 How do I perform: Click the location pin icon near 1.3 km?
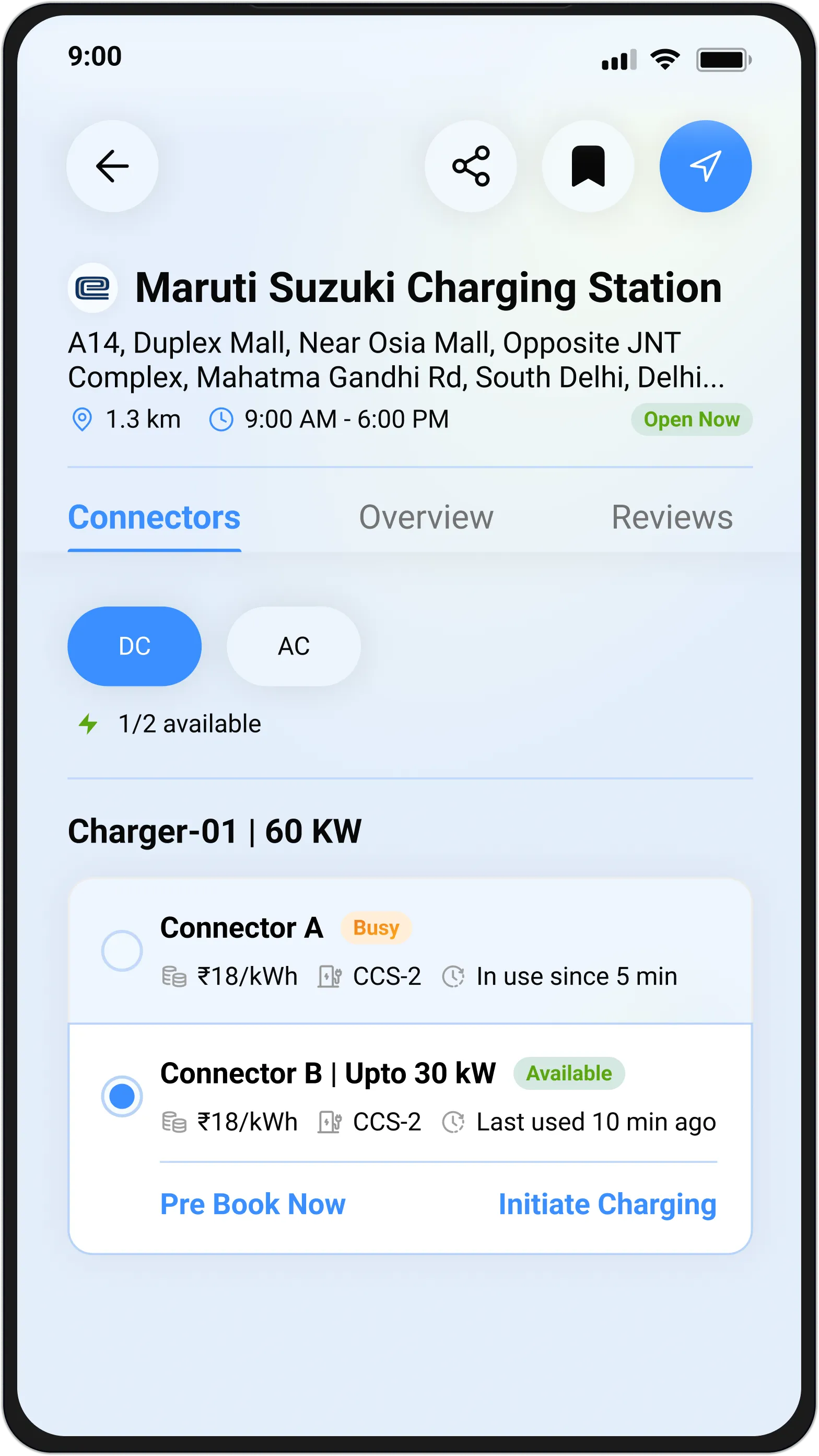[84, 420]
